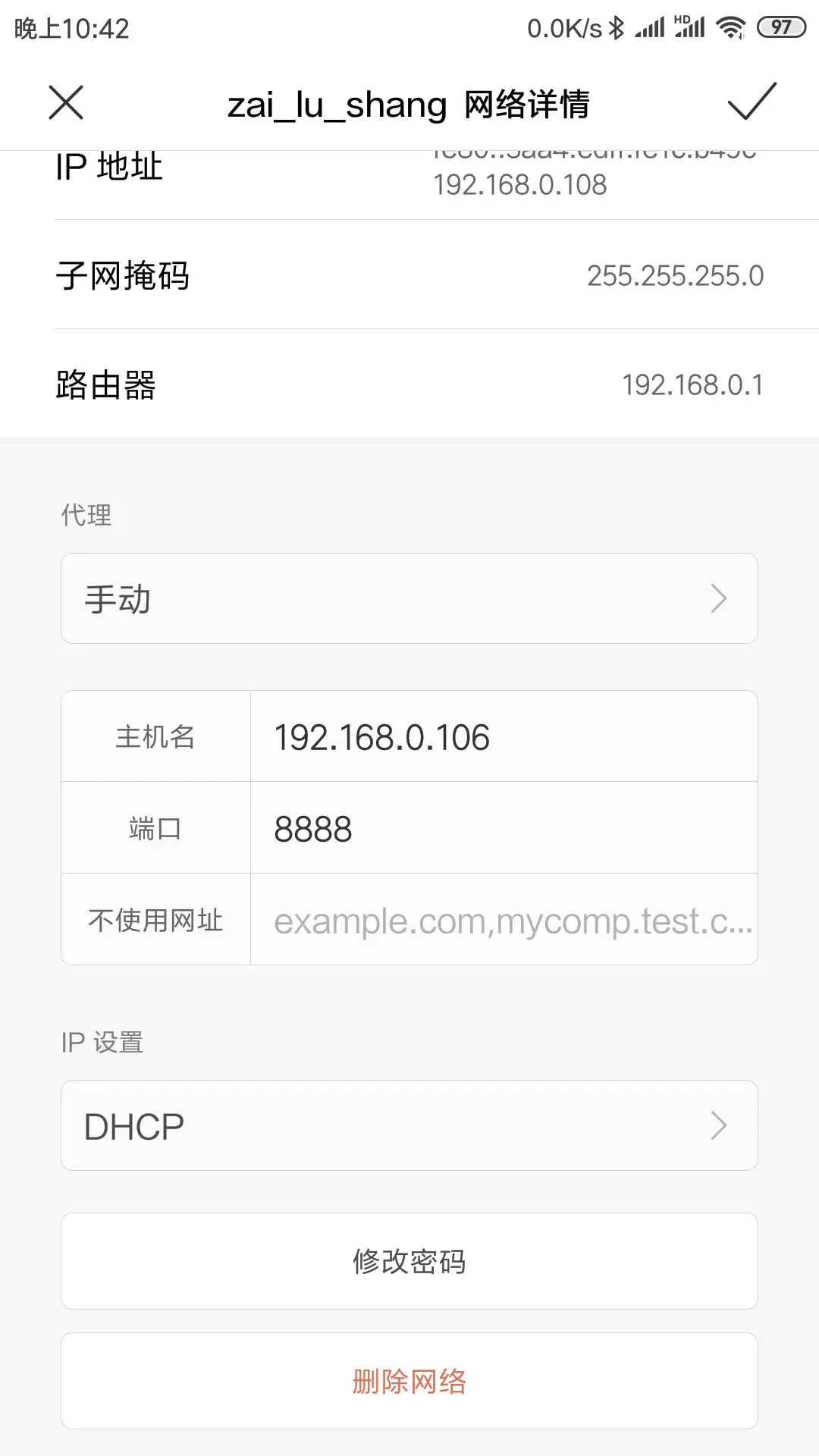Viewport: 819px width, 1456px height.
Task: Open the proxy mode dropdown showing 手动
Action: (x=409, y=598)
